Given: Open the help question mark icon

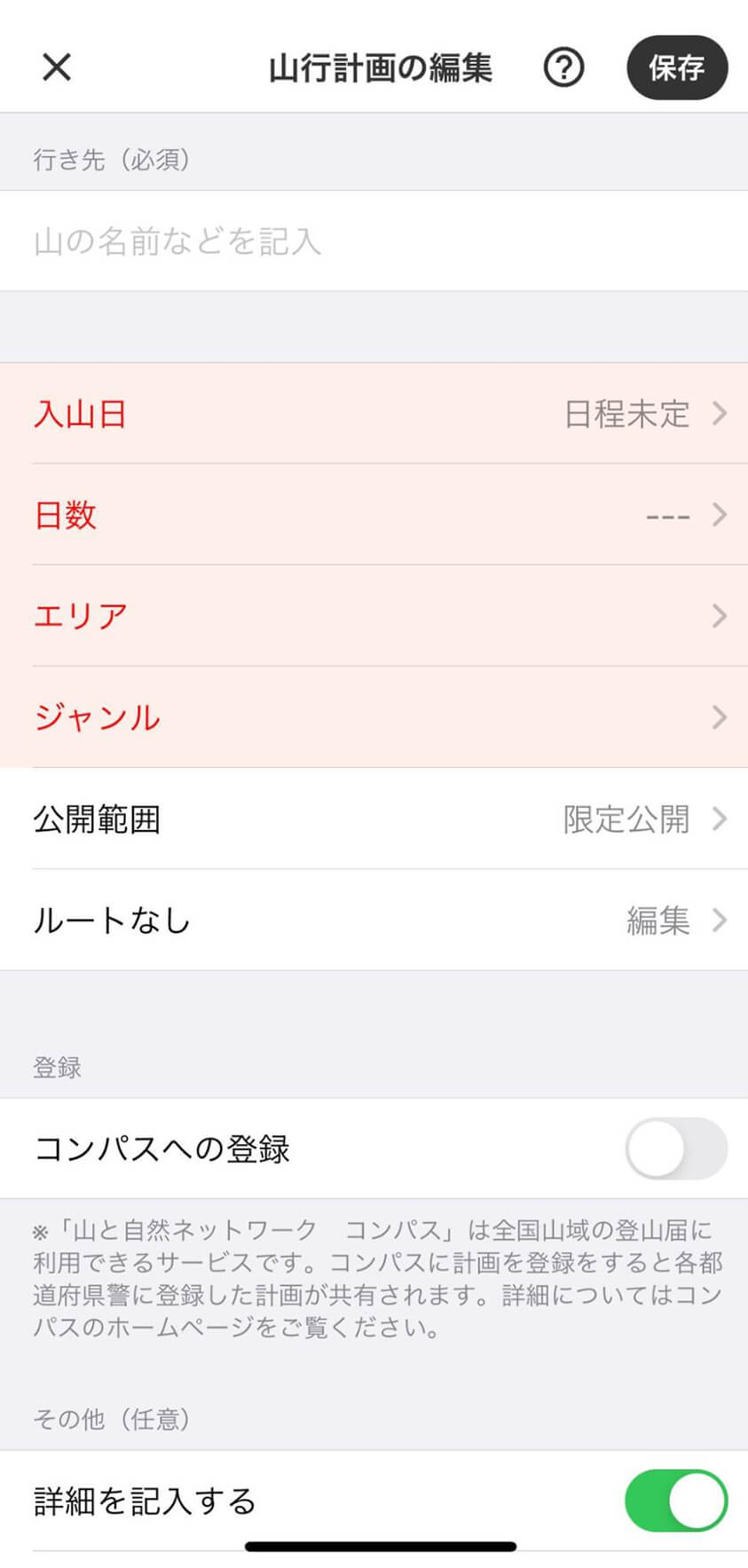Looking at the screenshot, I should pos(563,67).
